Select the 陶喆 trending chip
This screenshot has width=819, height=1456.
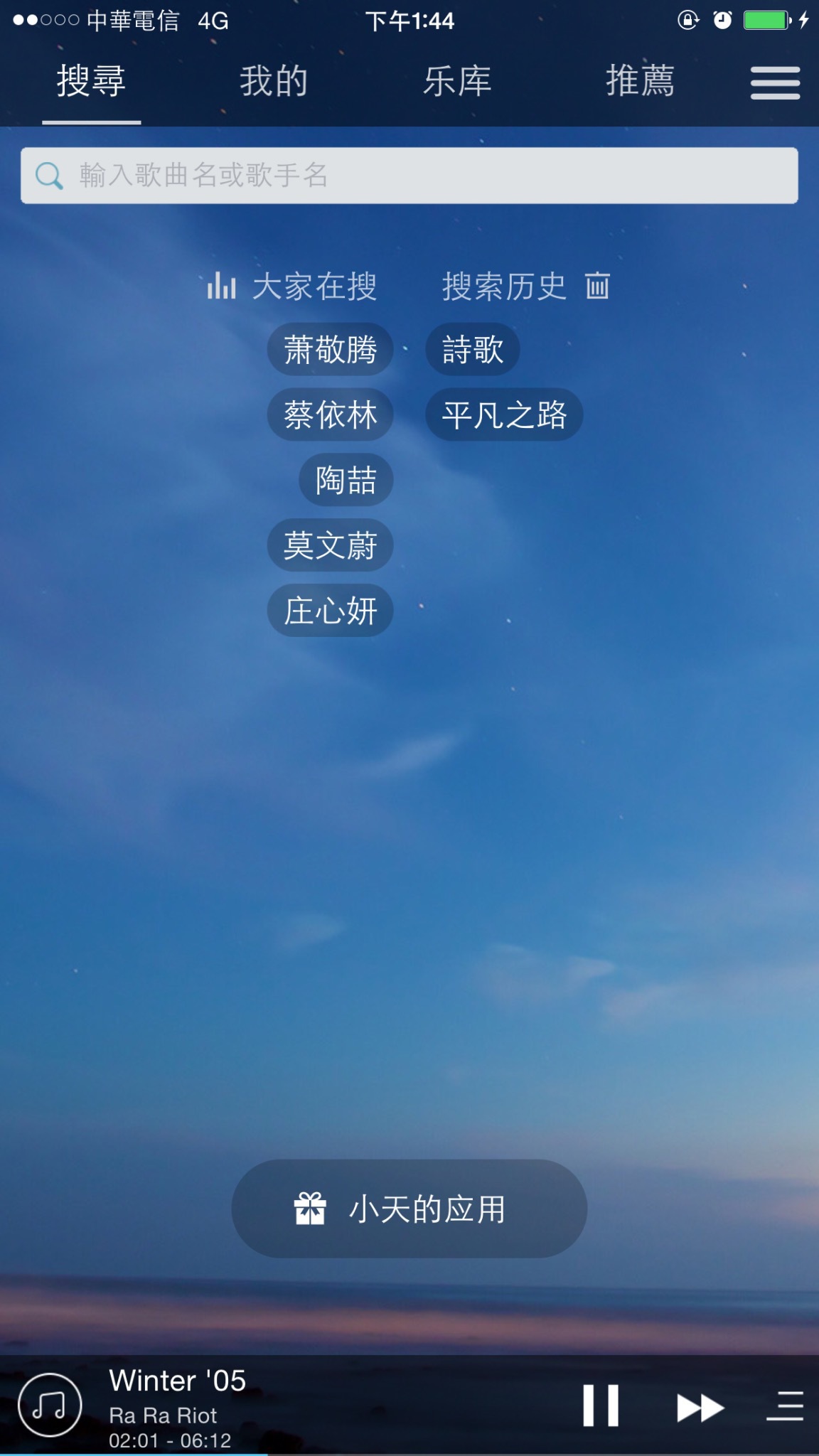coord(346,480)
